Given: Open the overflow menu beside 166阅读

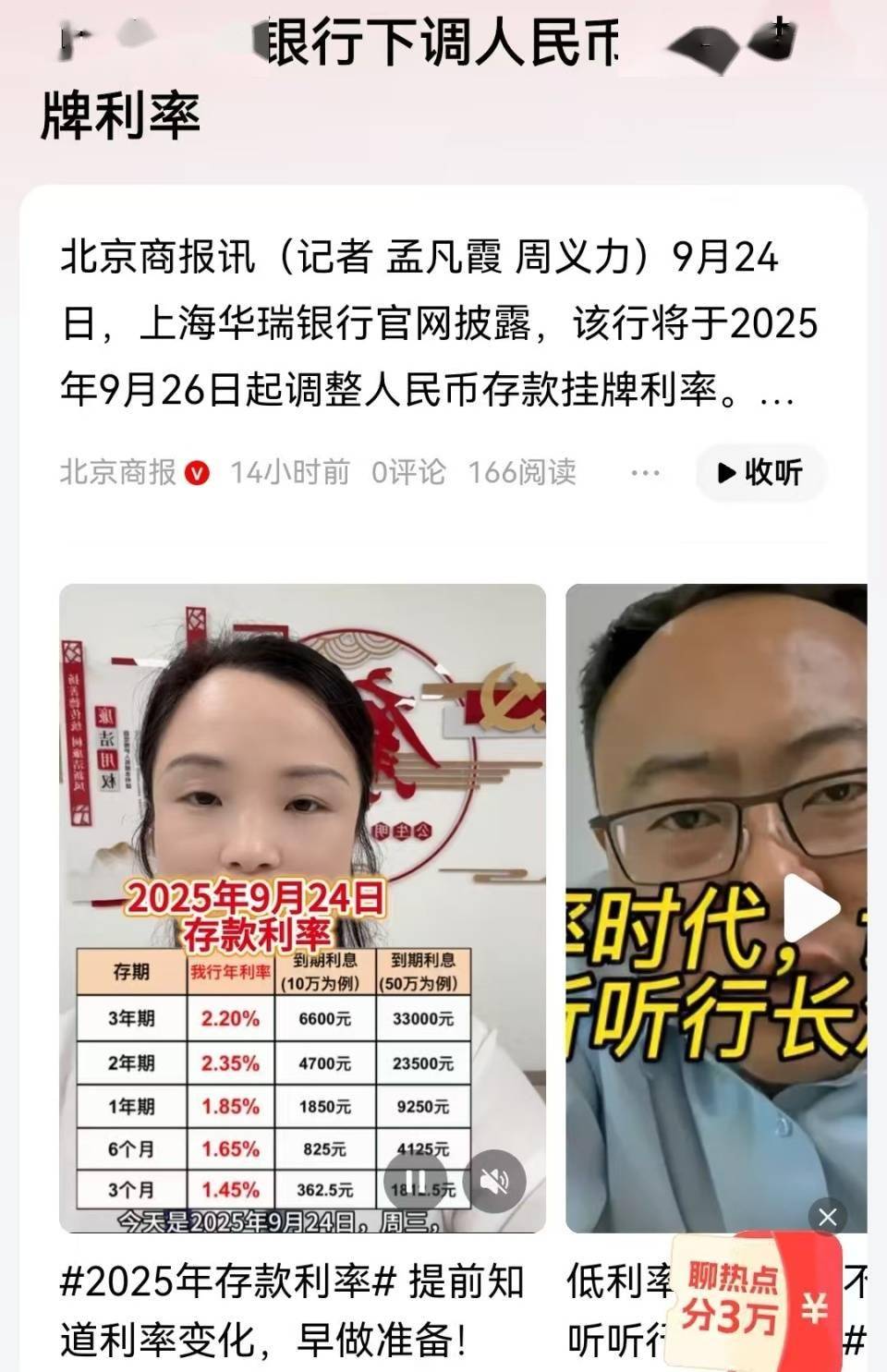Looking at the screenshot, I should tap(644, 473).
